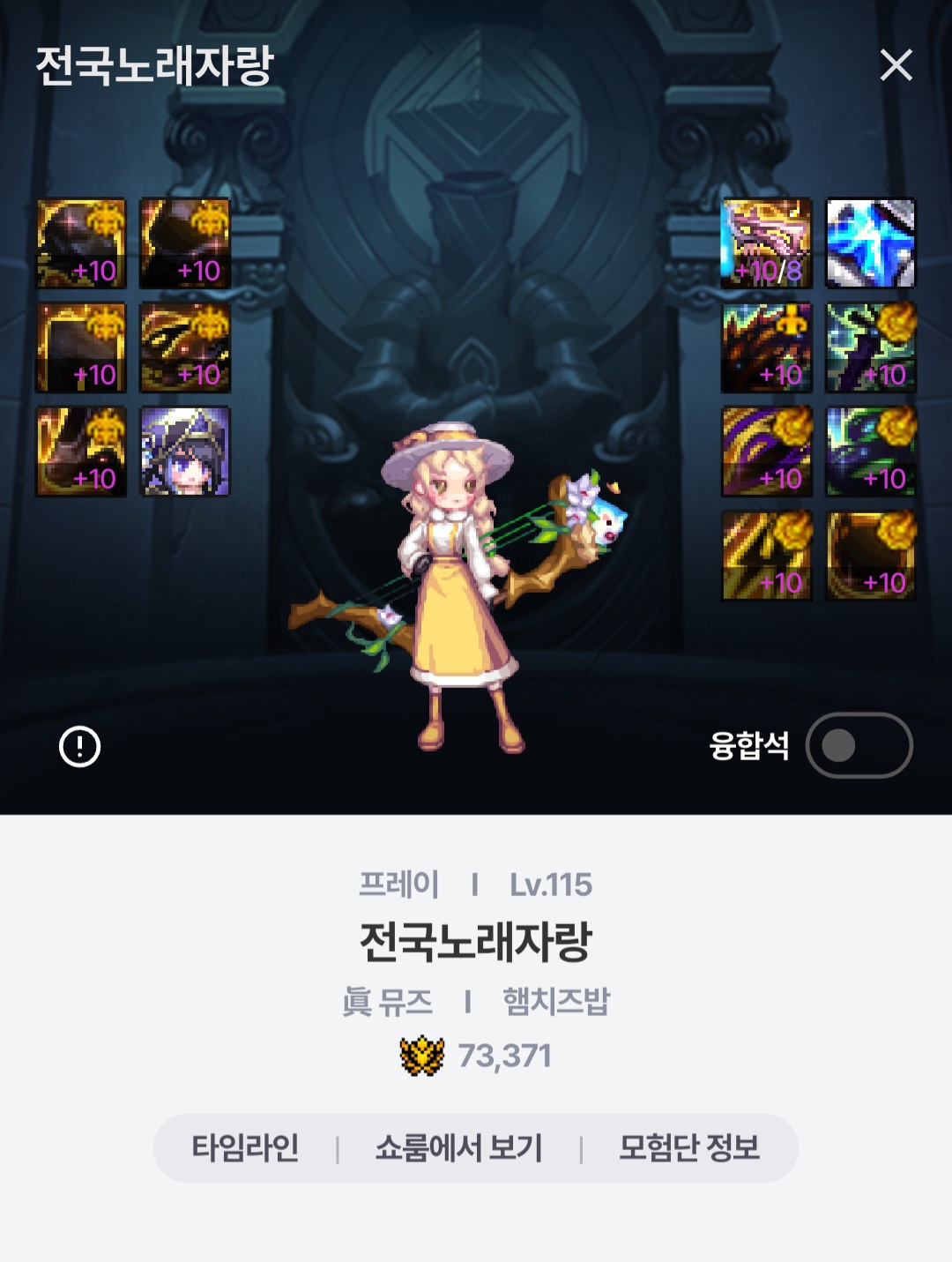
Task: Open 모험단 정보
Action: point(688,1148)
